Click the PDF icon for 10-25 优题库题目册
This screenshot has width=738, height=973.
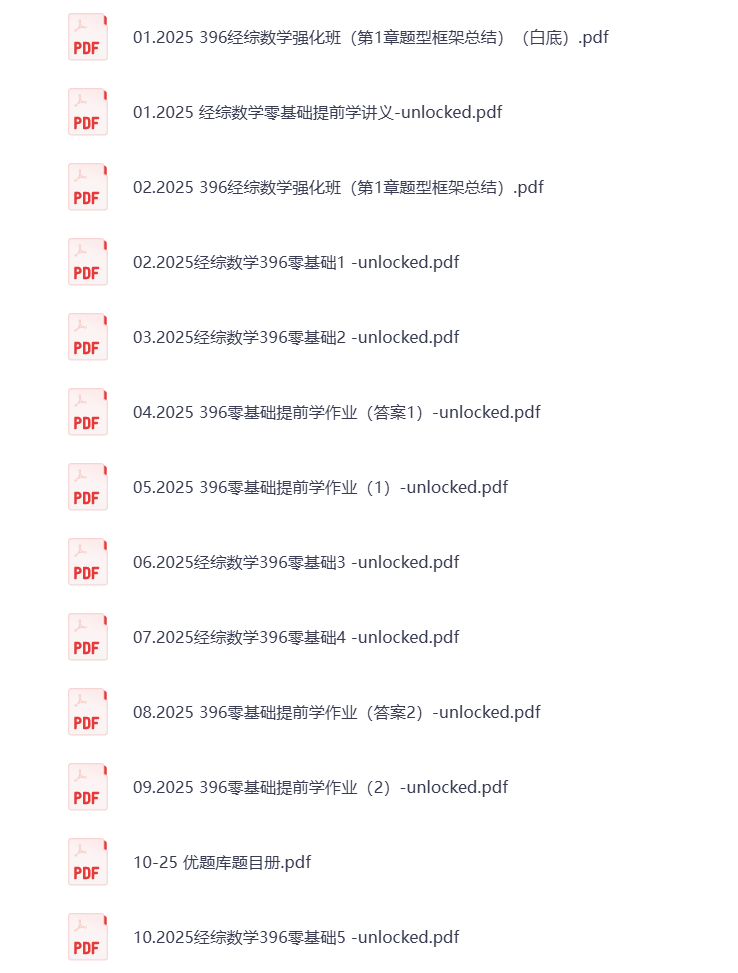point(87,861)
